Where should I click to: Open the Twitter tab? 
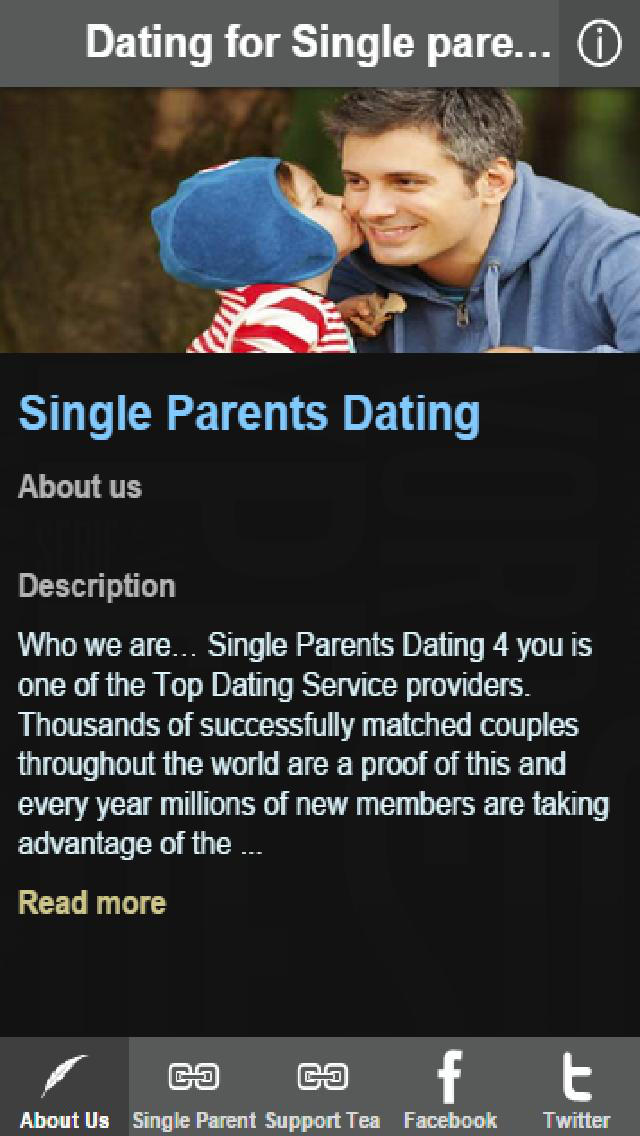click(577, 1088)
